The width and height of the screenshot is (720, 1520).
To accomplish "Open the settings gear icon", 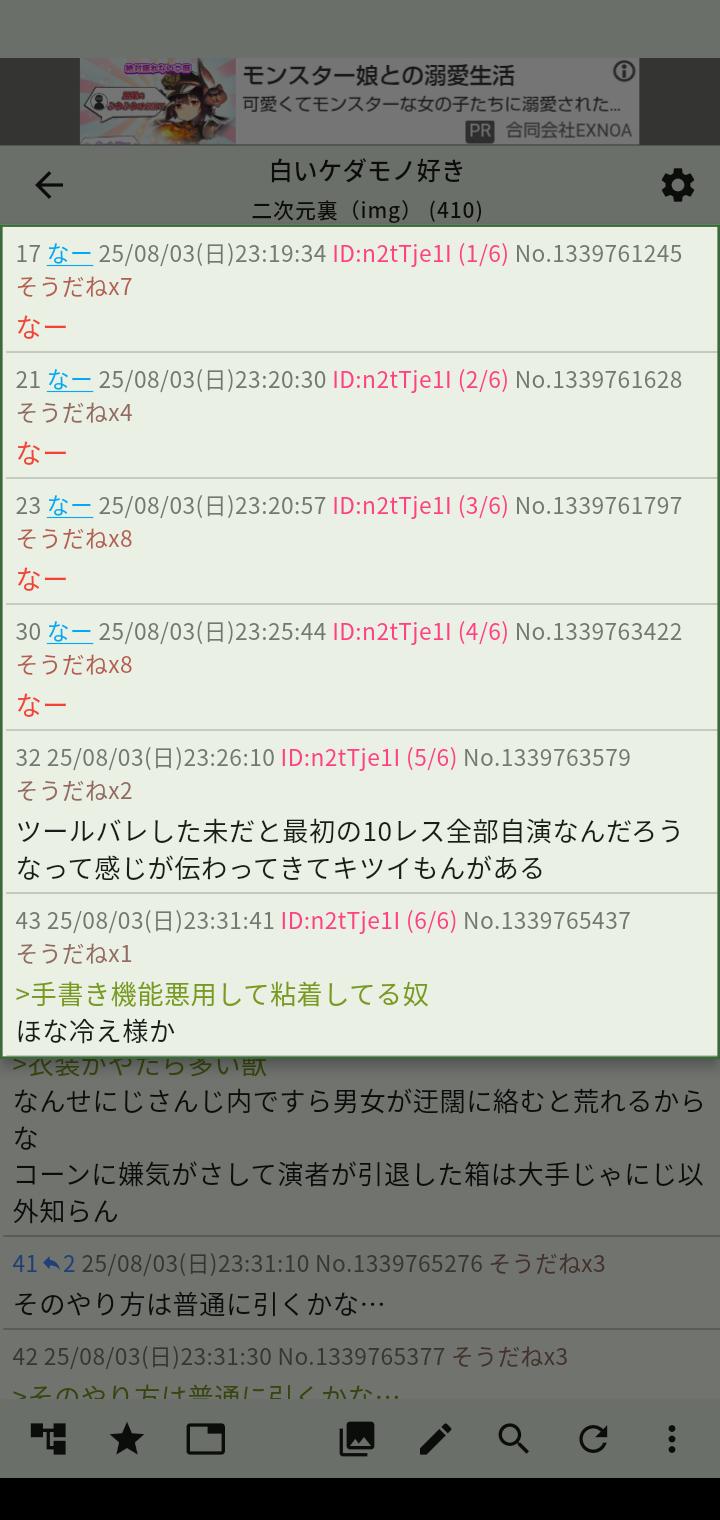I will [677, 185].
